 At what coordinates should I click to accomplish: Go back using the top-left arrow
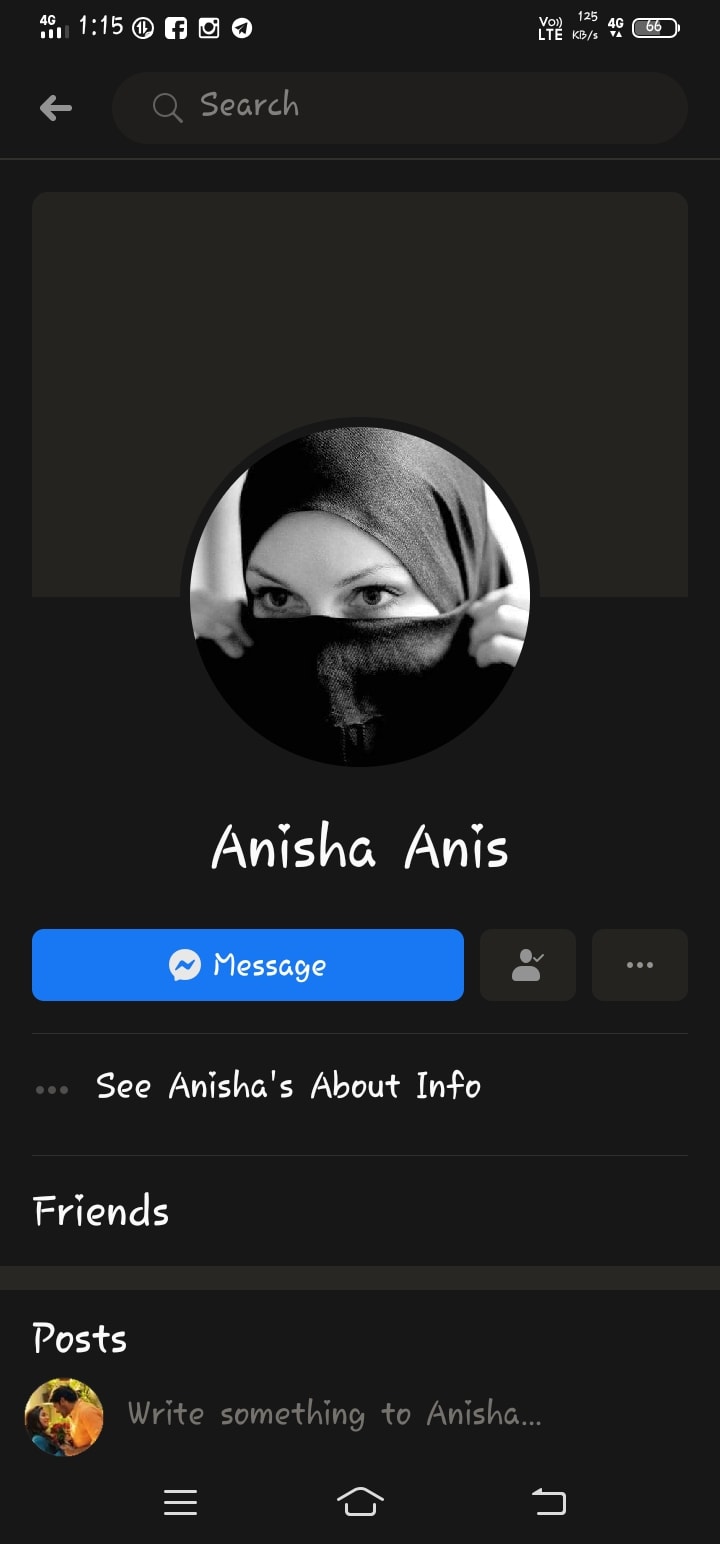(x=56, y=108)
